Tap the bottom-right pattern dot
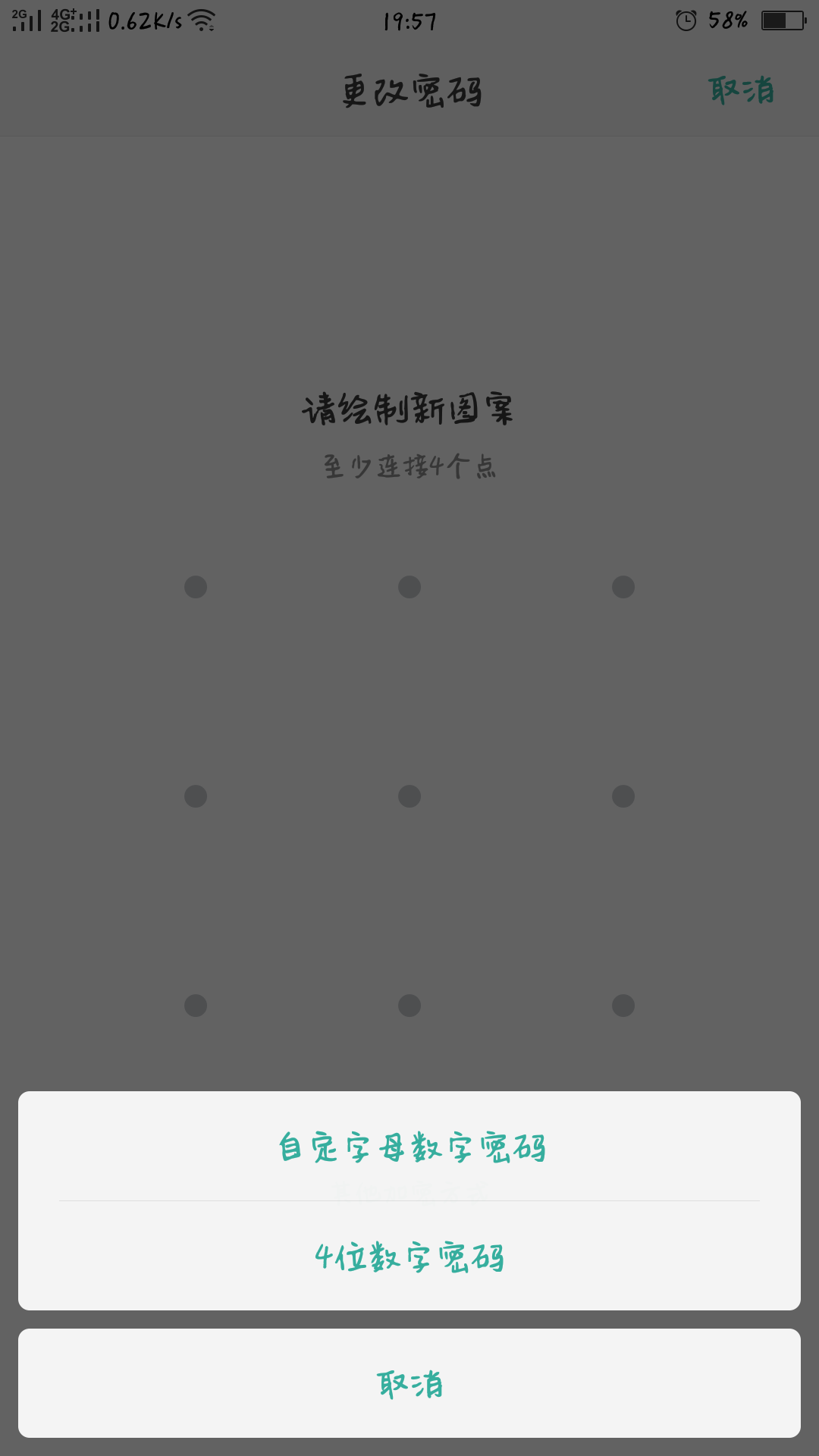Screen dimensions: 819x1456 (x=623, y=1006)
